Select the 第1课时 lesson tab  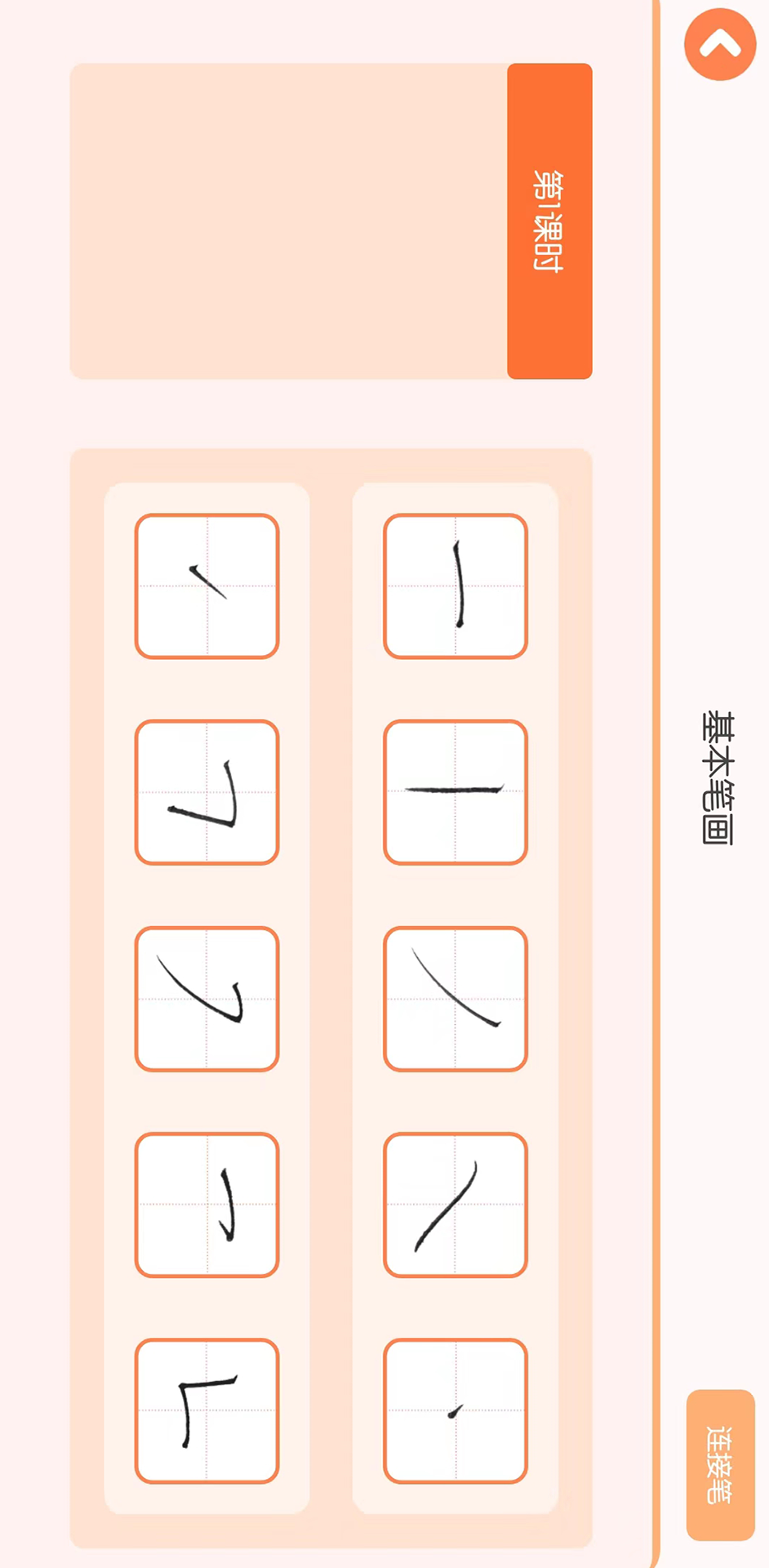[x=549, y=221]
